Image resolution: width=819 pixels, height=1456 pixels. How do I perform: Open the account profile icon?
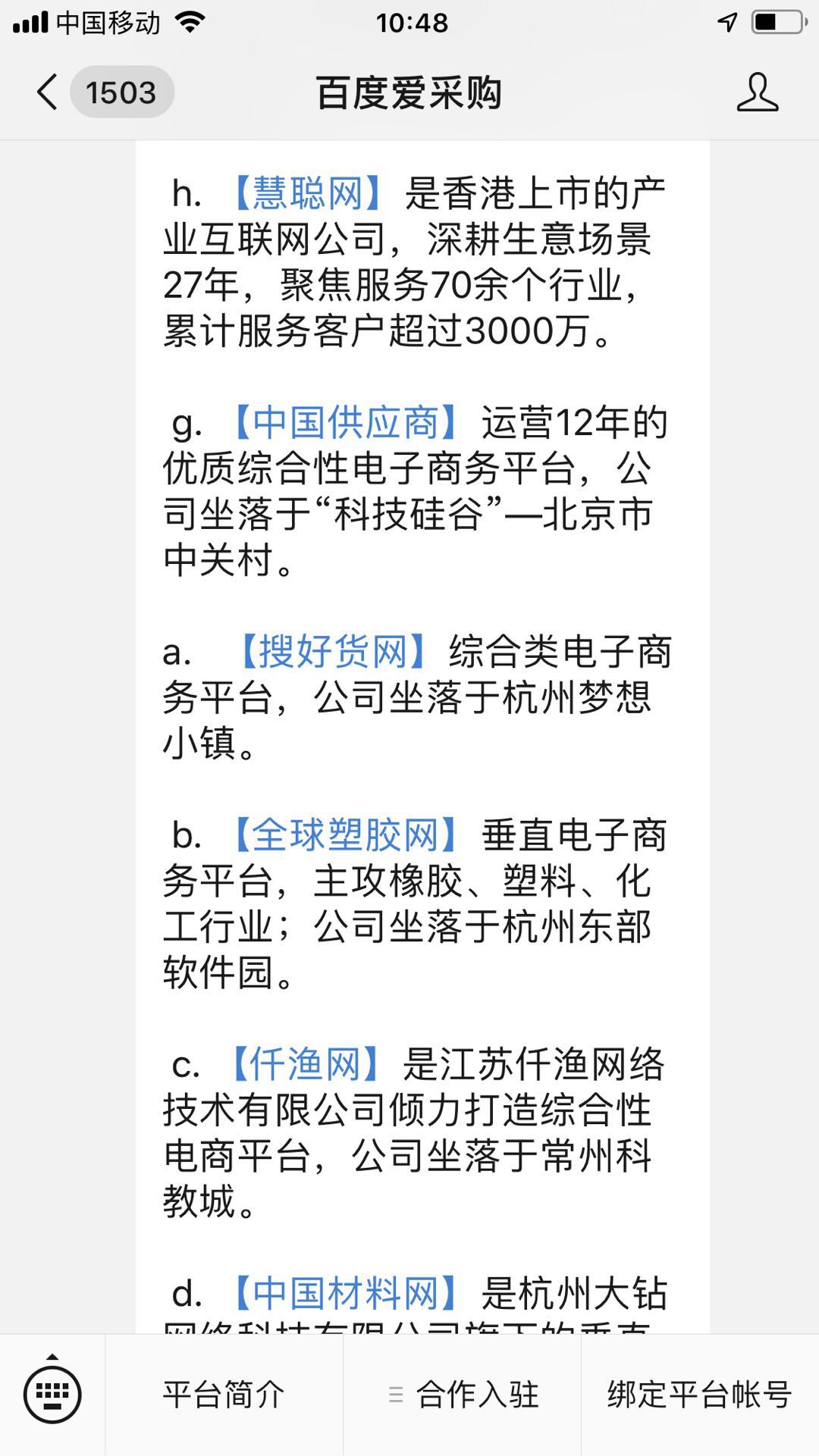click(x=758, y=92)
